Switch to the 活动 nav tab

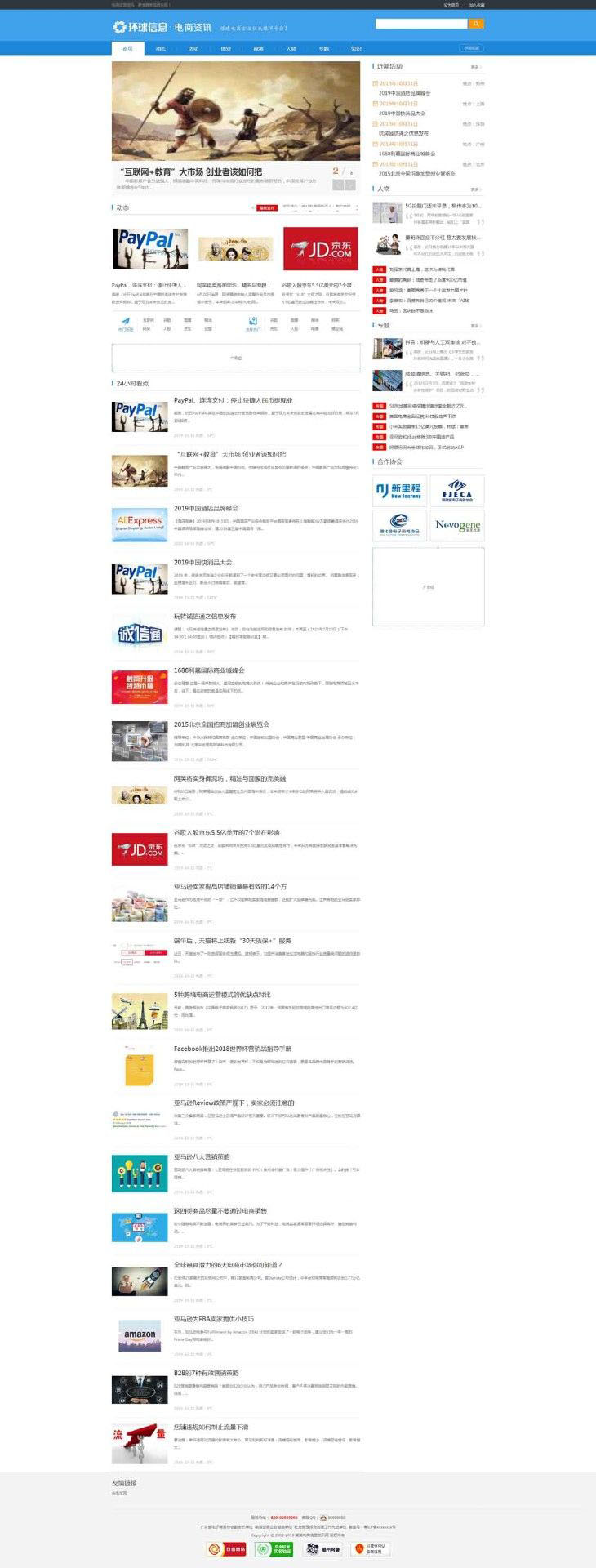coord(193,48)
